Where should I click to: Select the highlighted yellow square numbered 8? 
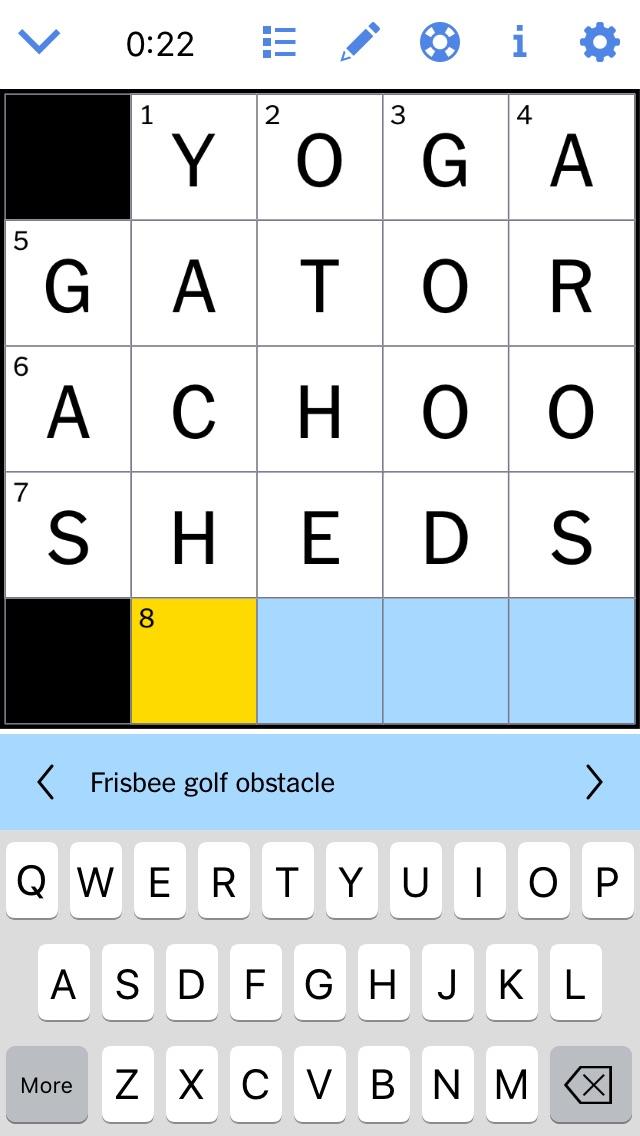click(194, 660)
